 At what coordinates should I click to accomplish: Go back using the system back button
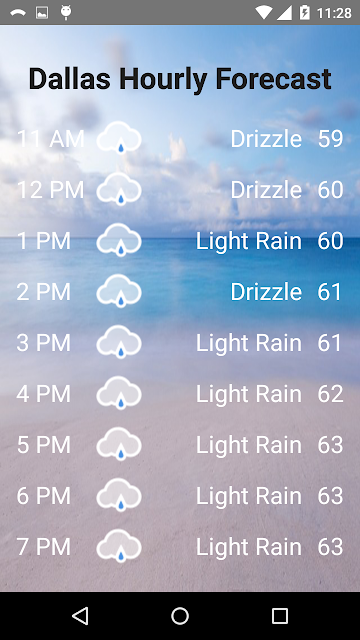click(x=80, y=616)
